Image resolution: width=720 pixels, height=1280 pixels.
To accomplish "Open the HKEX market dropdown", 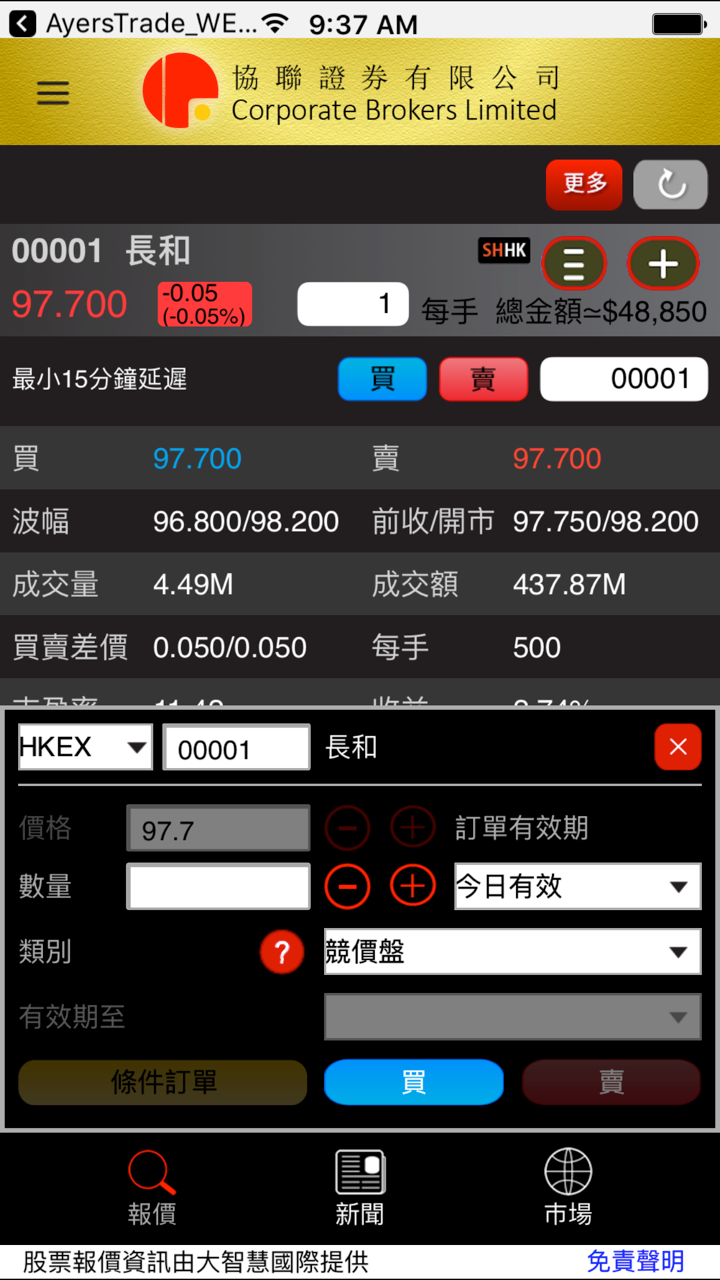I will [85, 747].
